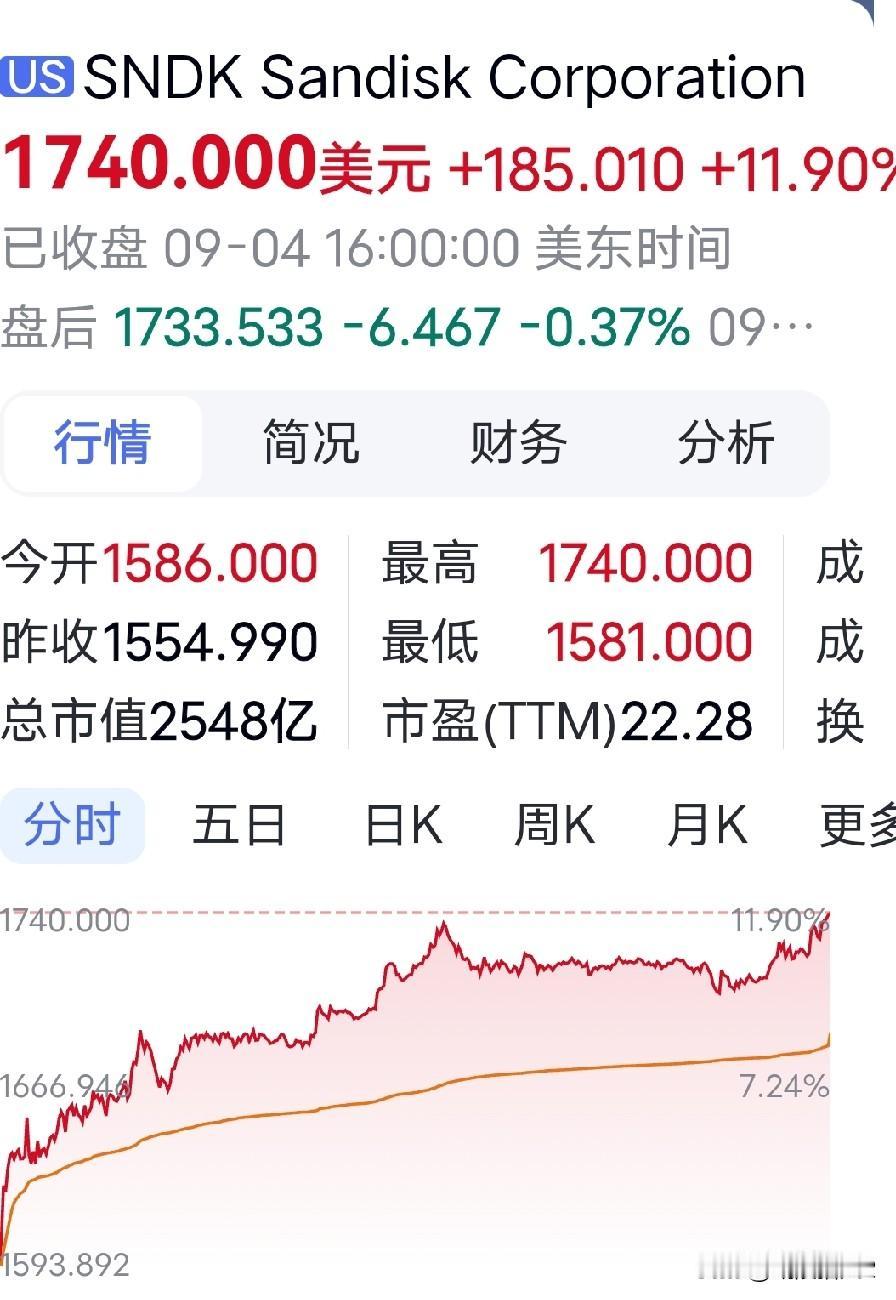View the 周K chart
The image size is (896, 1300).
tap(555, 826)
